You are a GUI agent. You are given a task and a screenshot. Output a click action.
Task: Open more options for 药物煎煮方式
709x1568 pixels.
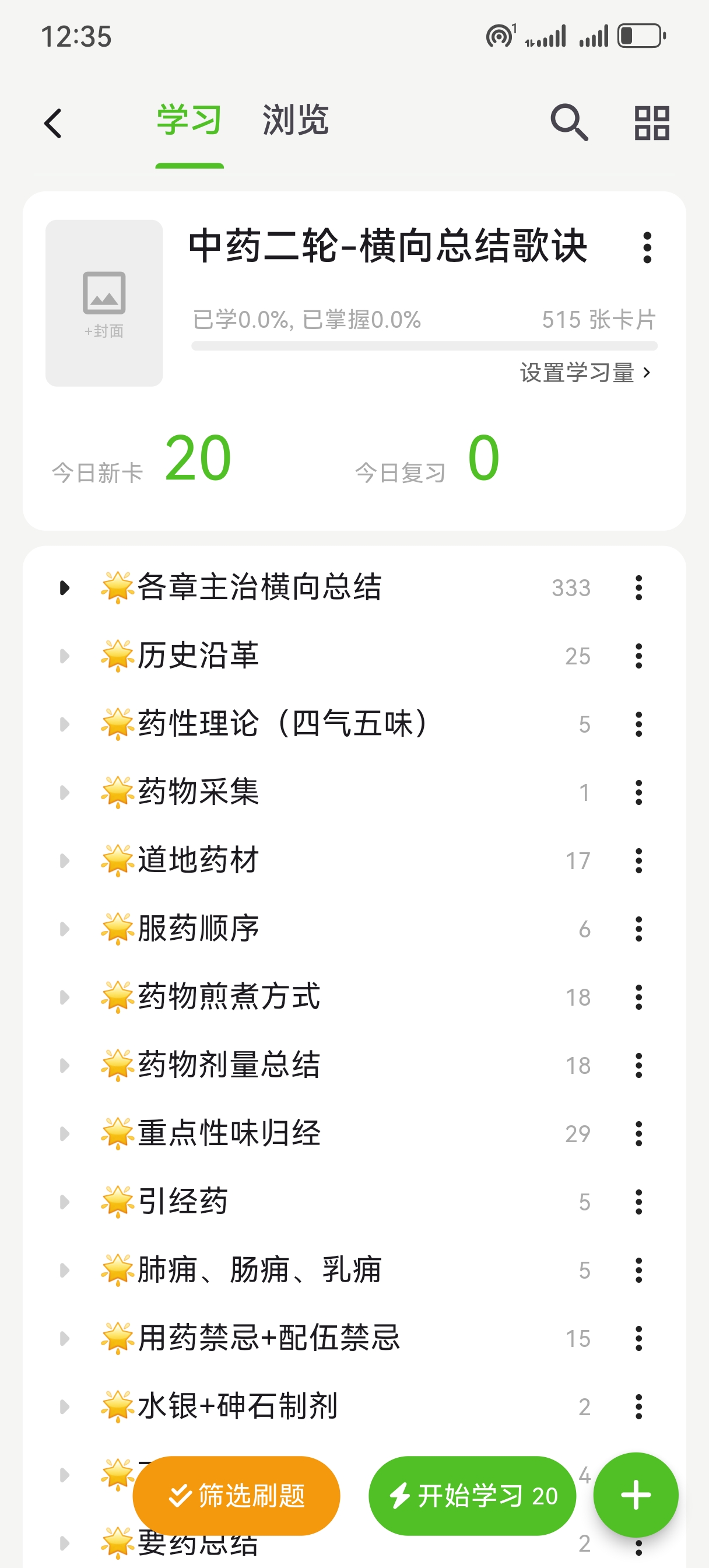pyautogui.click(x=638, y=997)
